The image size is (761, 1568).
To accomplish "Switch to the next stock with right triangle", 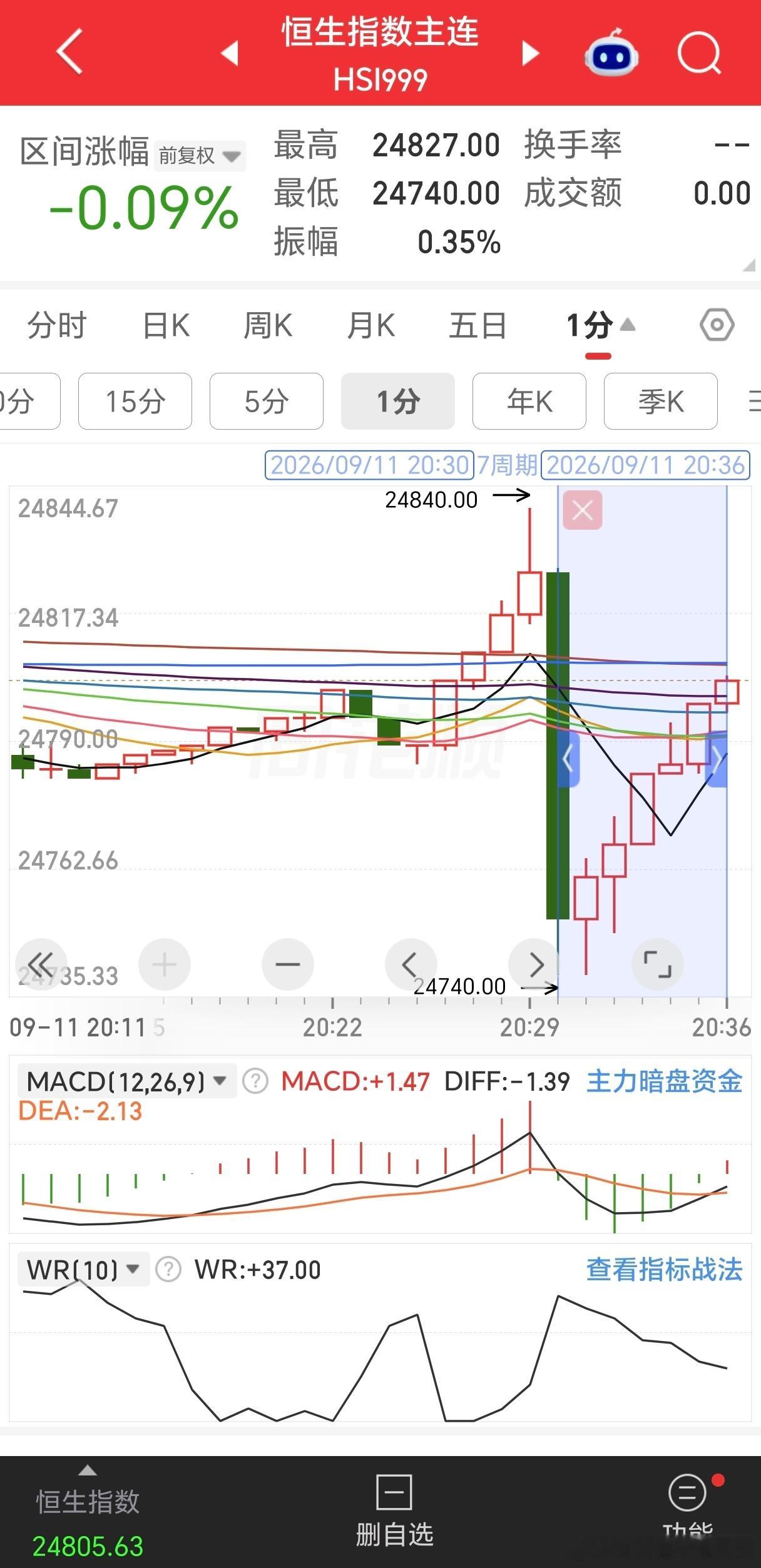I will [531, 53].
